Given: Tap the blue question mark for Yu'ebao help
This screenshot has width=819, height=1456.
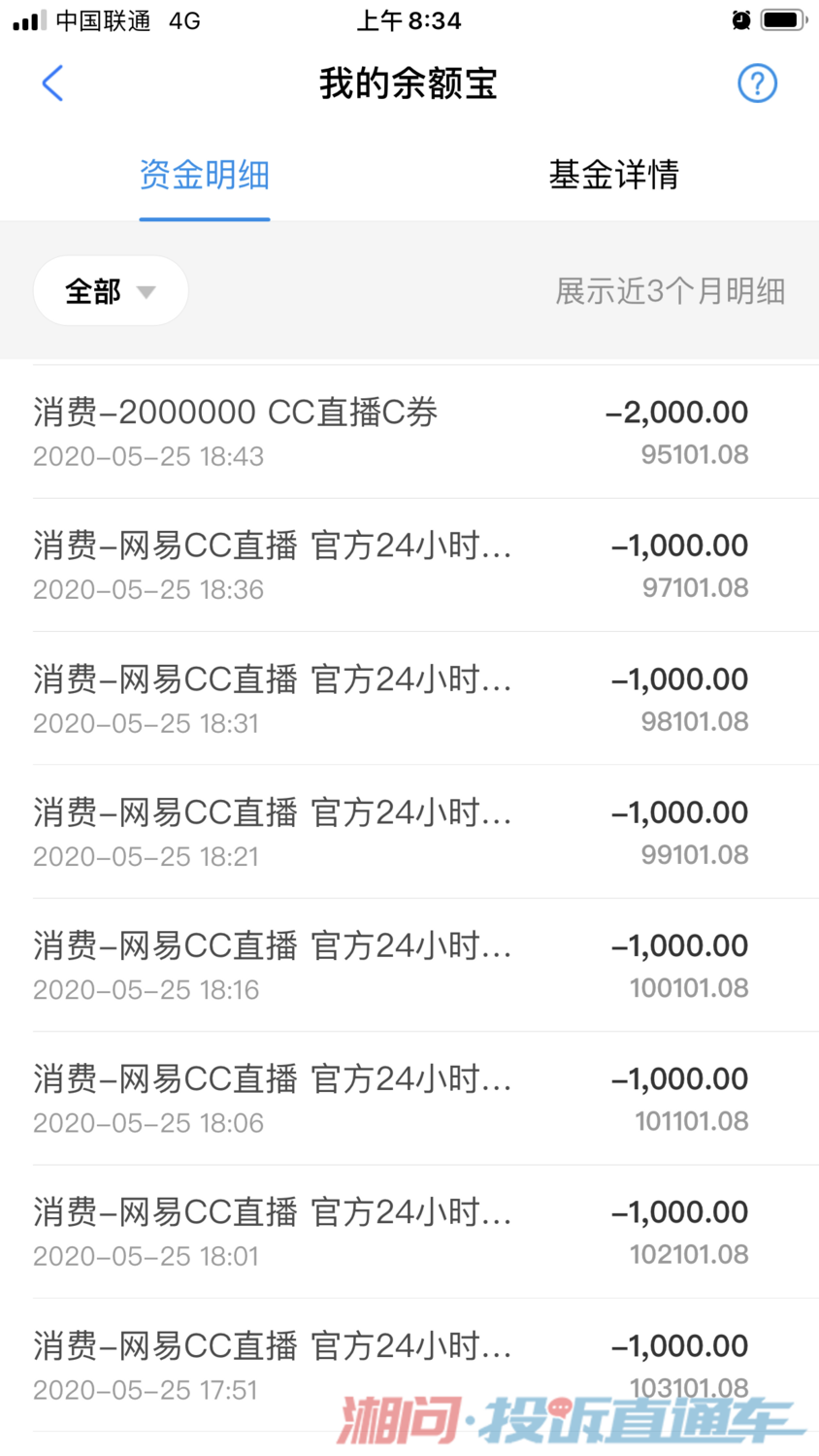Looking at the screenshot, I should 757,83.
